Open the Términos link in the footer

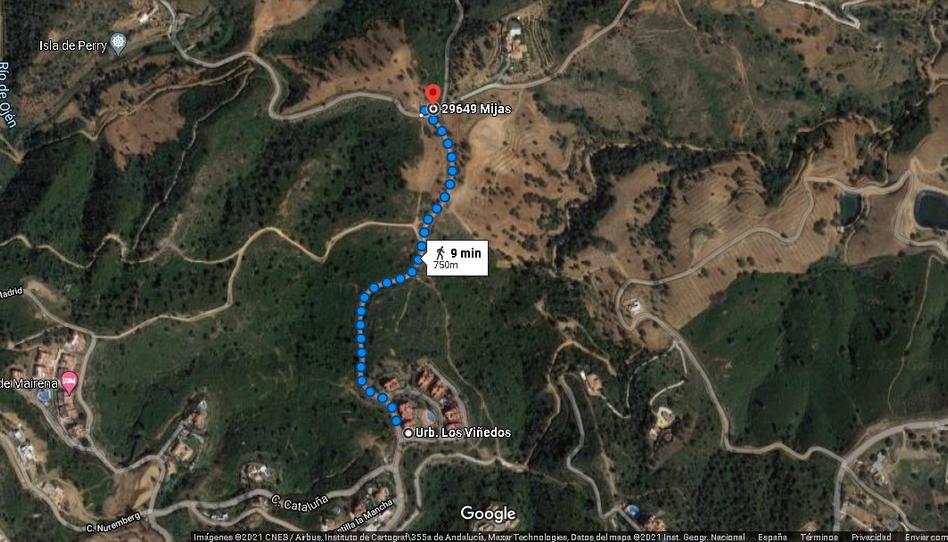click(x=819, y=537)
